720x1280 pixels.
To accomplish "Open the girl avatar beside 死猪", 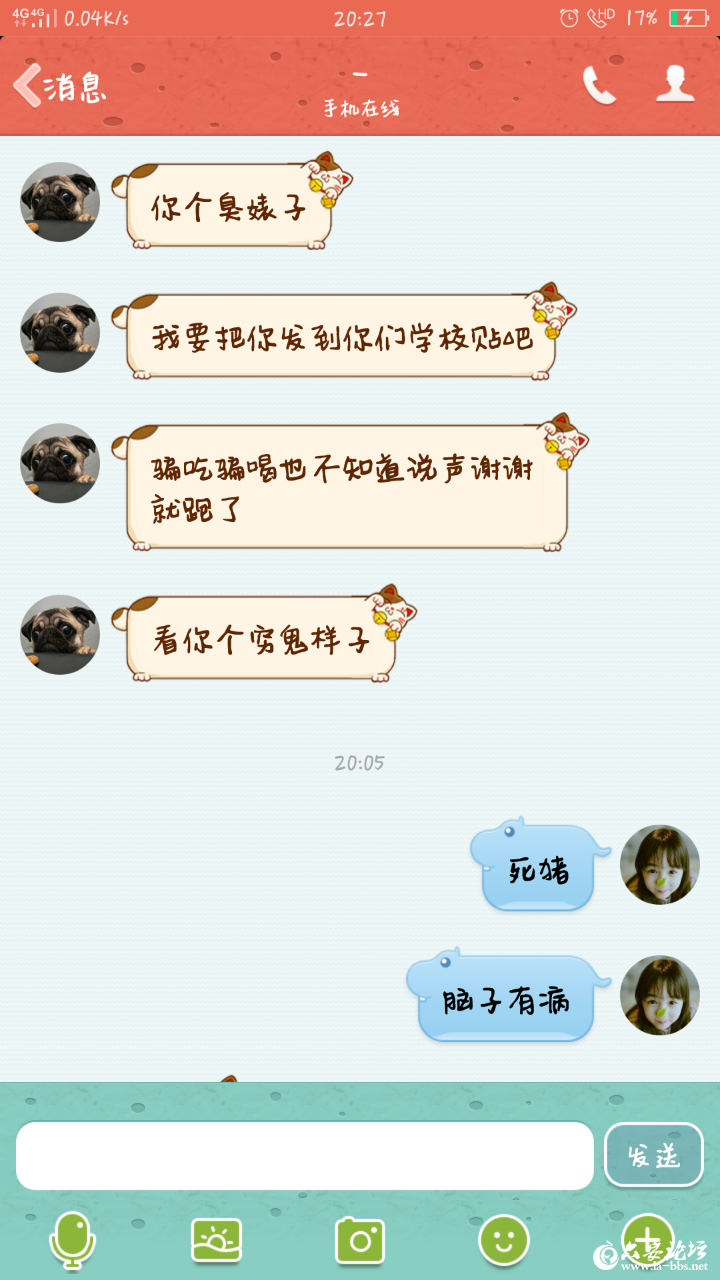I will pos(660,865).
